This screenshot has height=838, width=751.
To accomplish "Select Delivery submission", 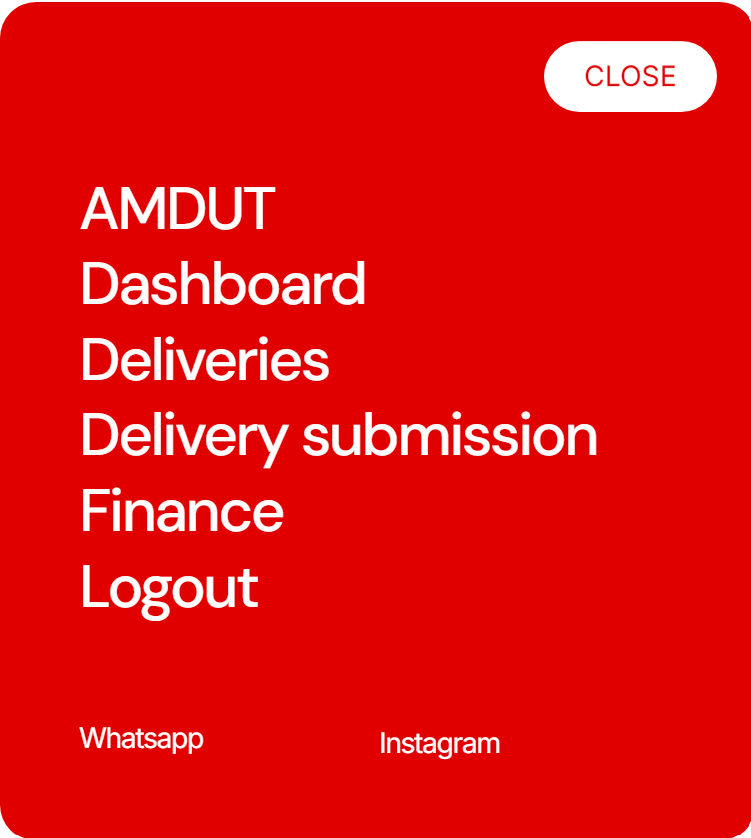I will click(339, 436).
